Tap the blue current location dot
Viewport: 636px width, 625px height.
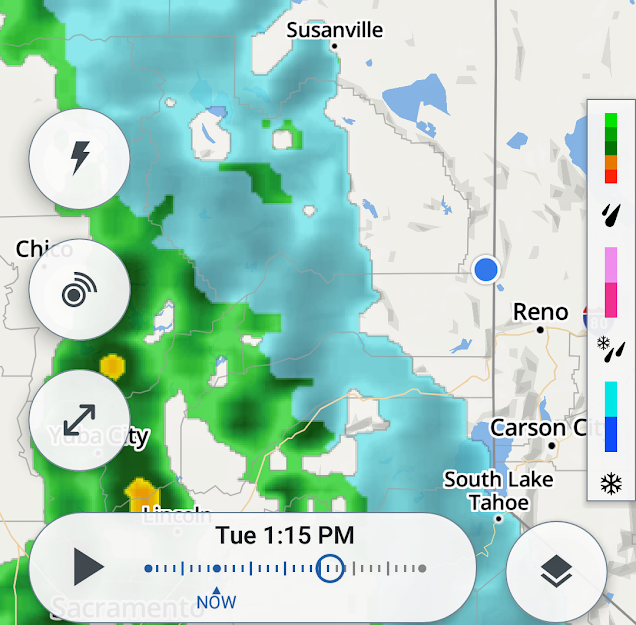486,269
